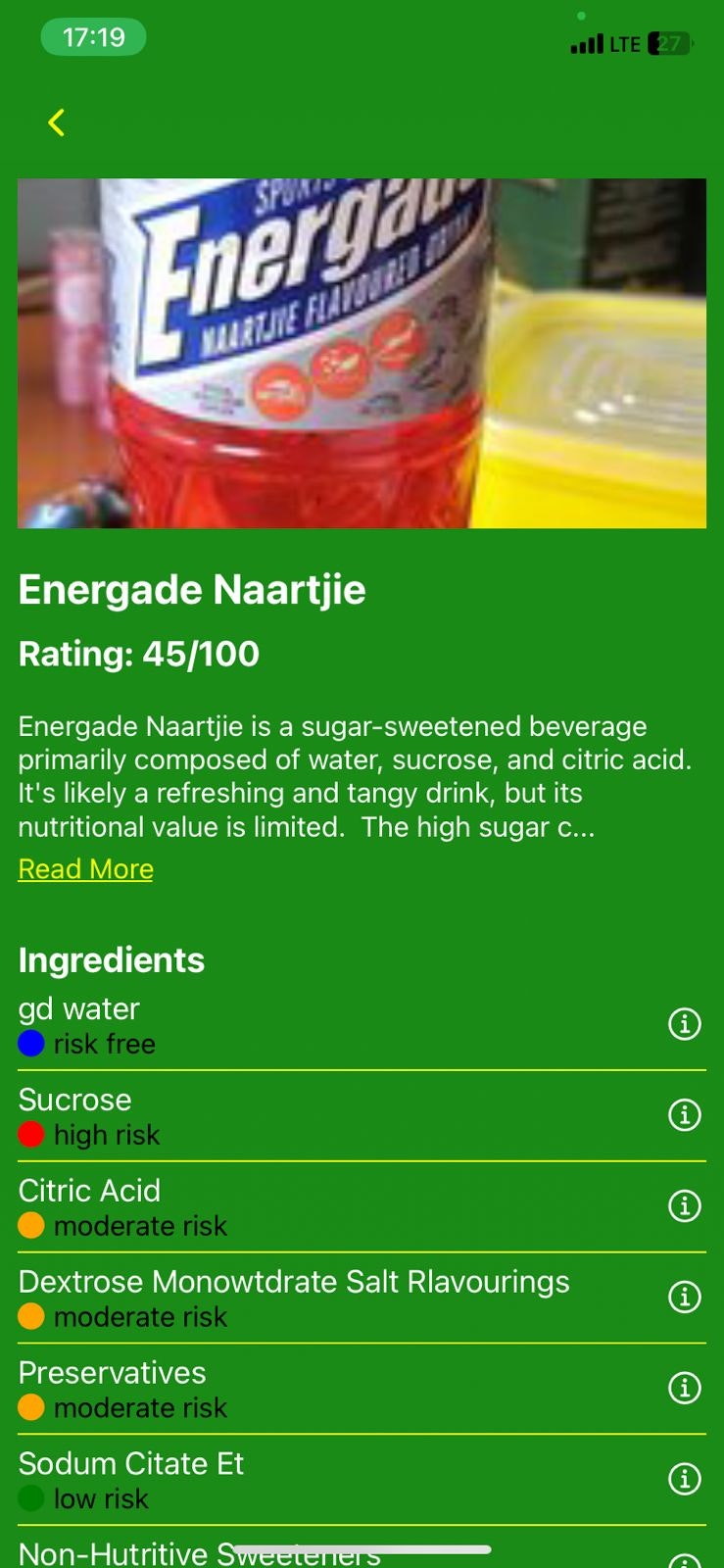Image resolution: width=724 pixels, height=1568 pixels.
Task: Go back using the yellow arrow
Action: [57, 122]
